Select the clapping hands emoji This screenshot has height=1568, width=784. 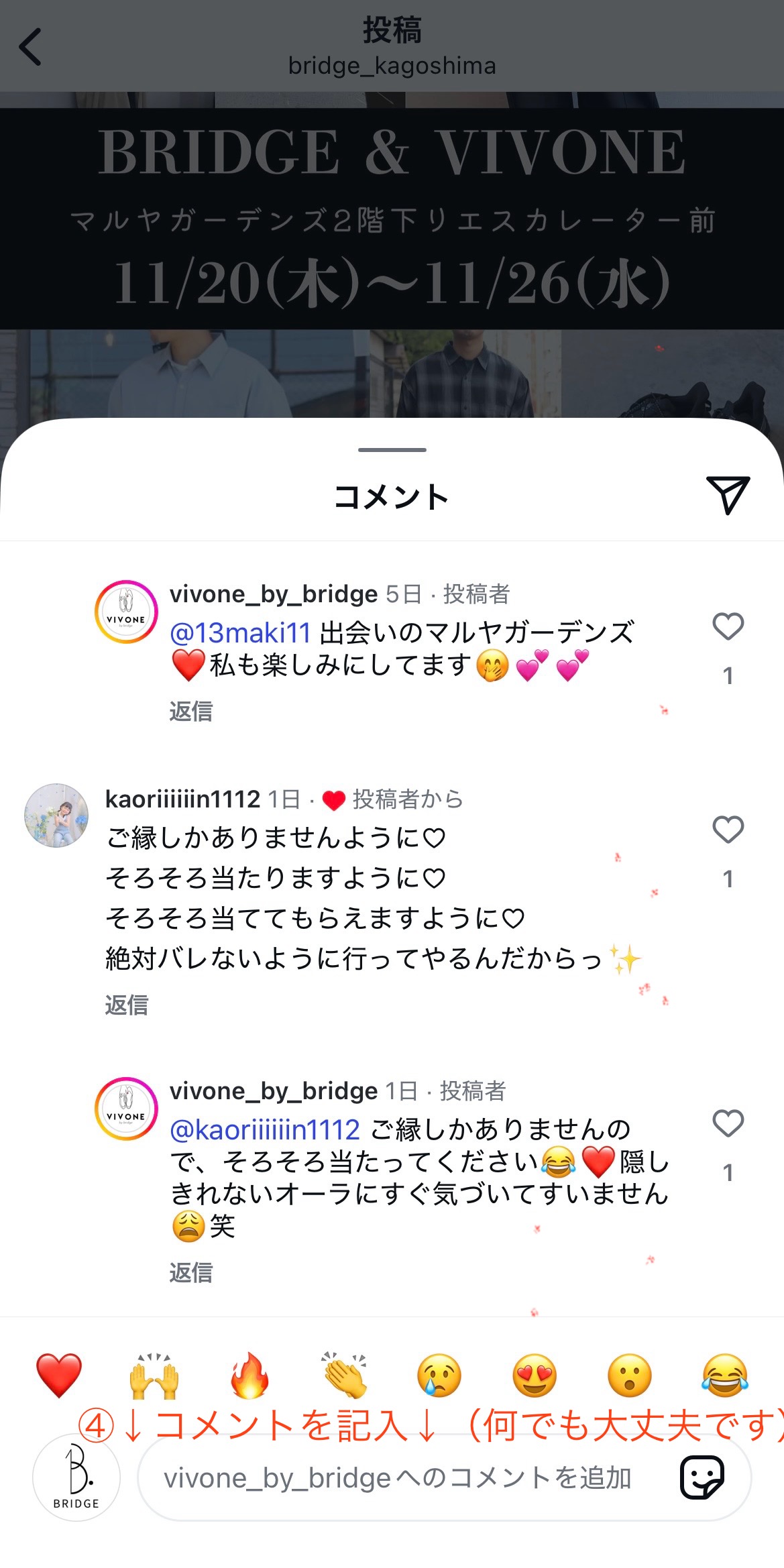click(344, 1375)
